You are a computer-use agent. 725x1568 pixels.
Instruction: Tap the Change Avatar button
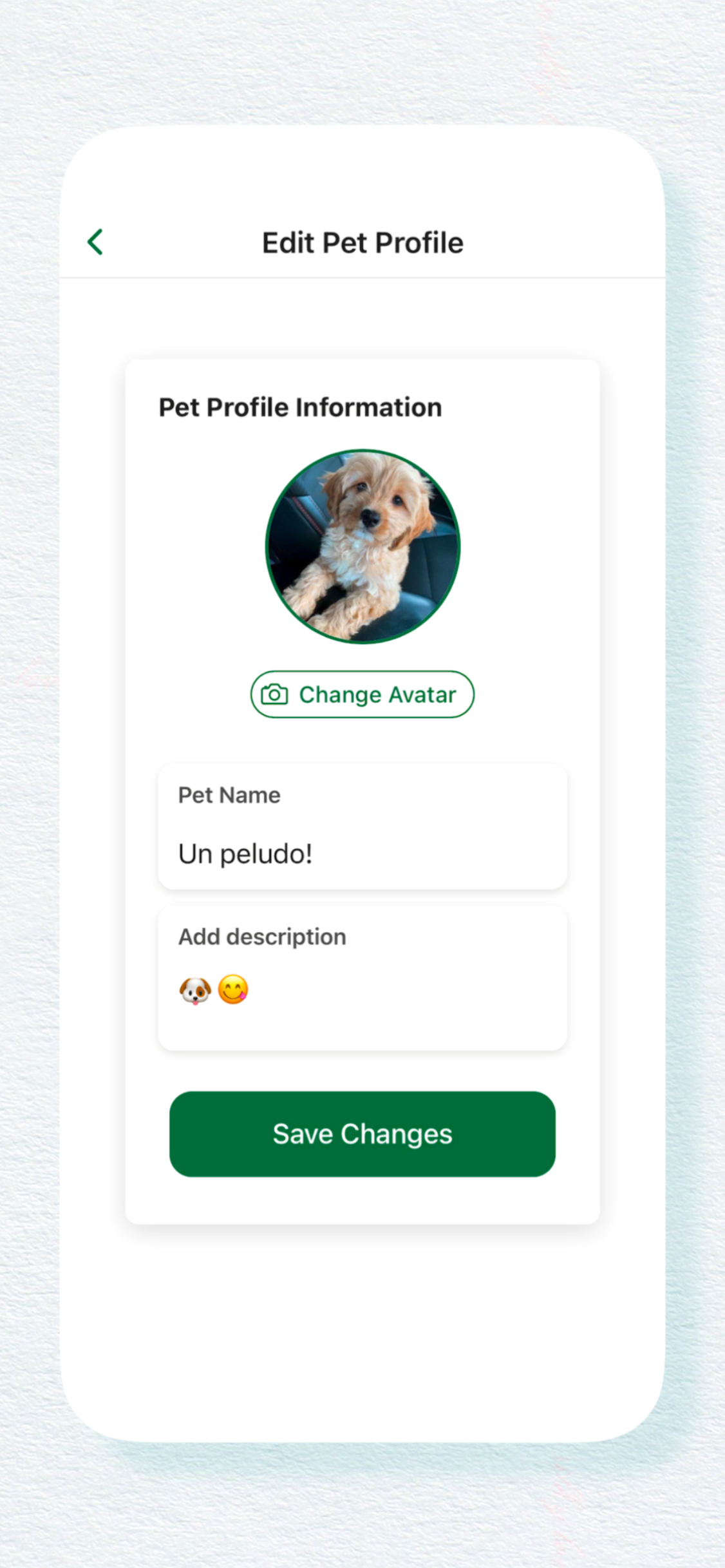pos(362,694)
